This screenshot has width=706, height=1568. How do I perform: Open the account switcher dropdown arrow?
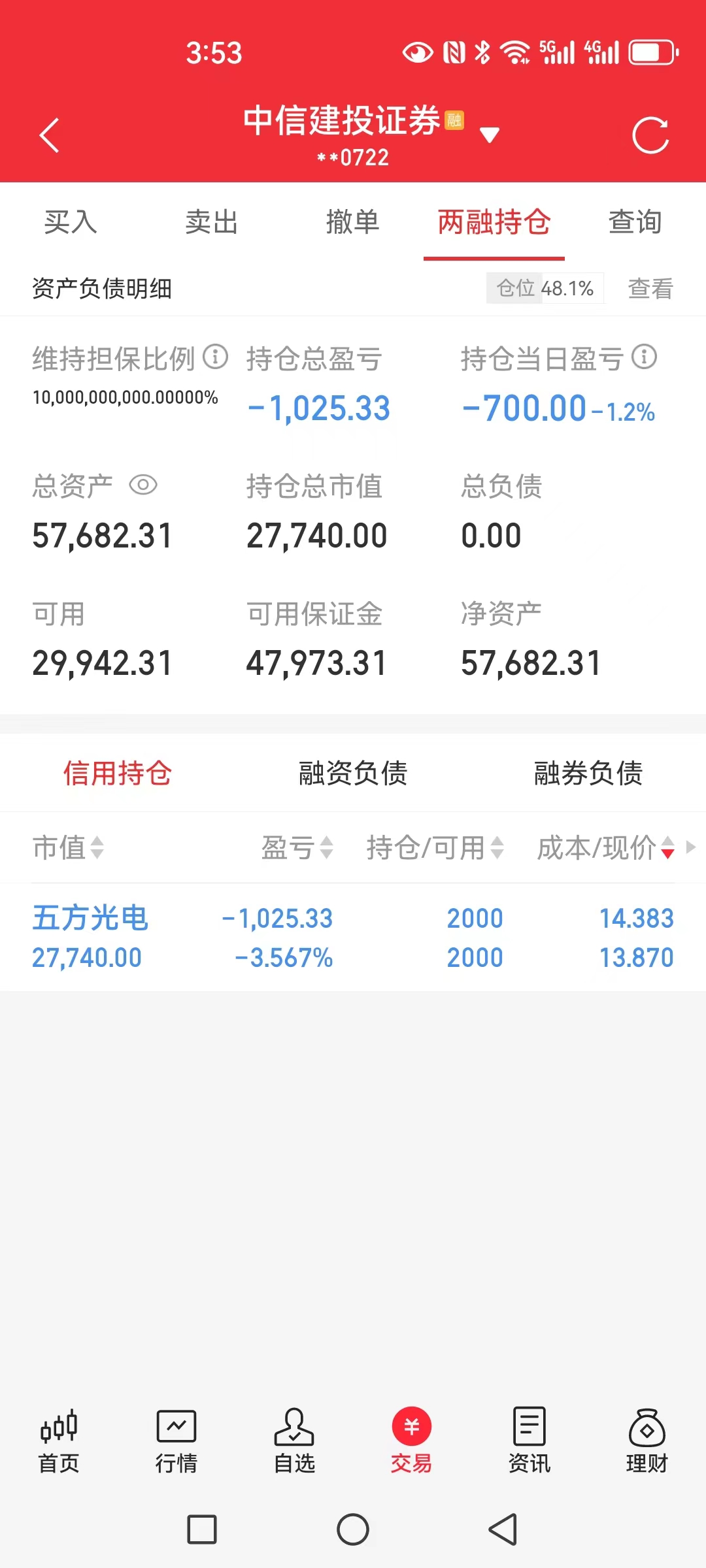coord(490,135)
